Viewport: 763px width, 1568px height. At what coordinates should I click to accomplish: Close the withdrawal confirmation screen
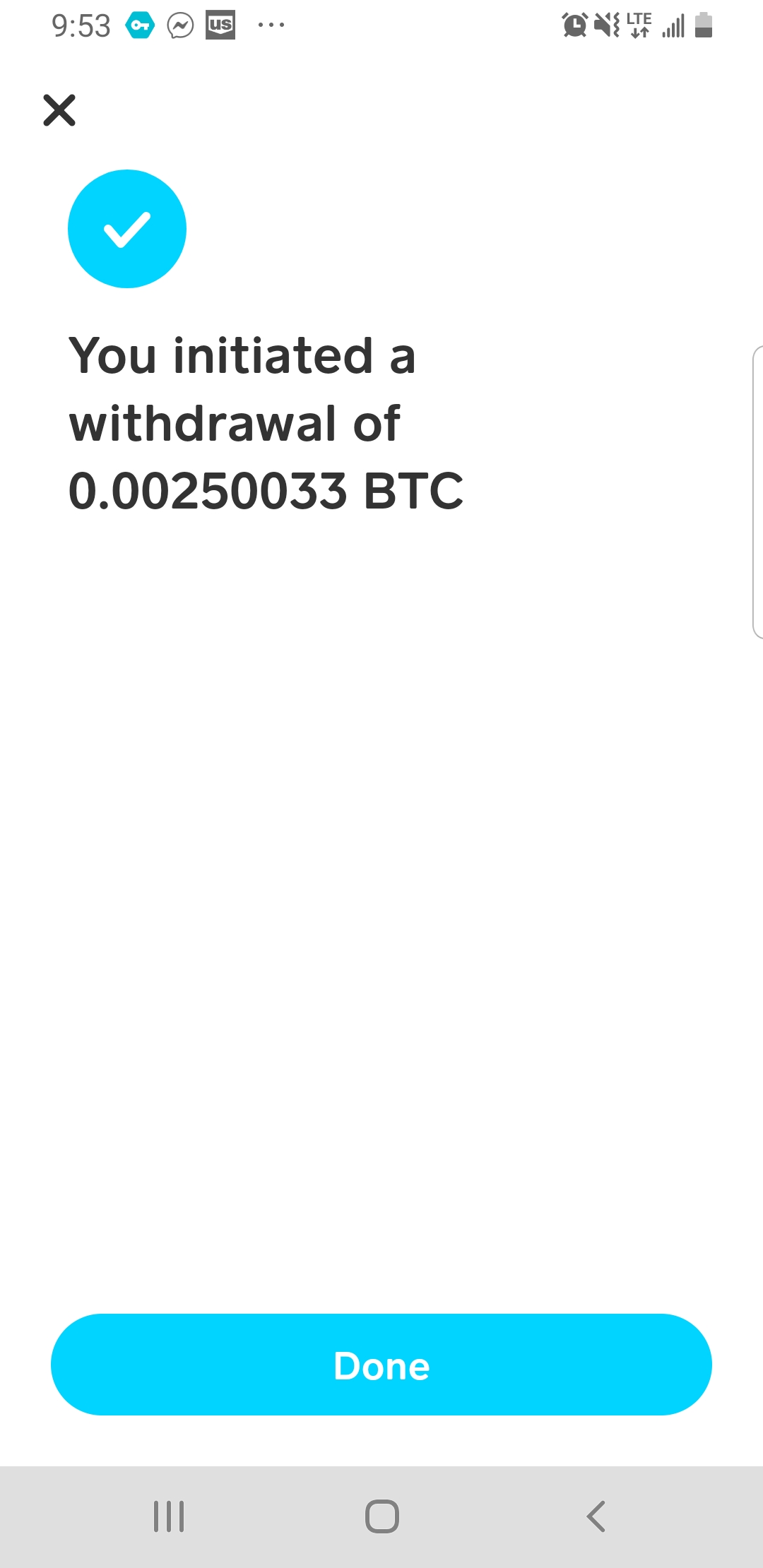(x=59, y=110)
